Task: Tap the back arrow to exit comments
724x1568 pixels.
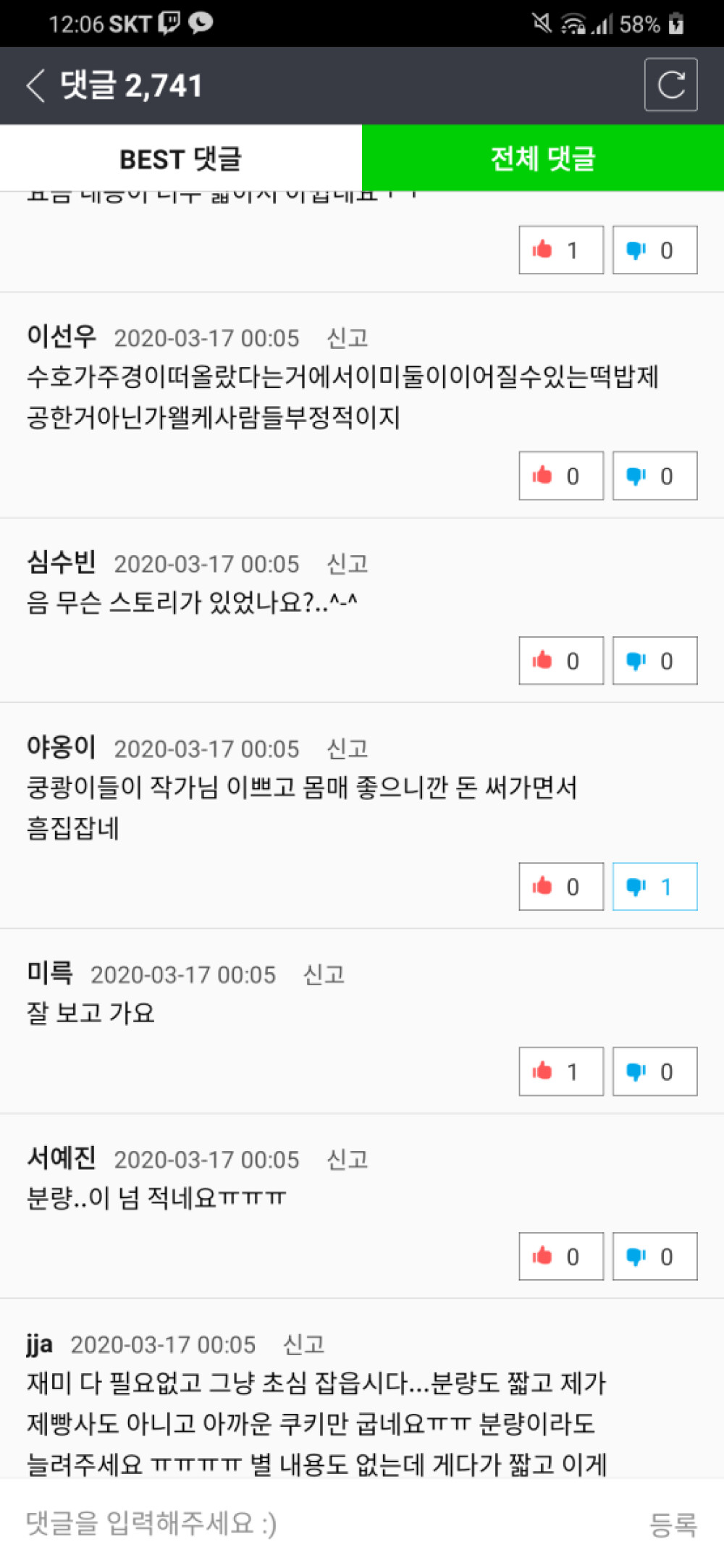Action: click(34, 85)
